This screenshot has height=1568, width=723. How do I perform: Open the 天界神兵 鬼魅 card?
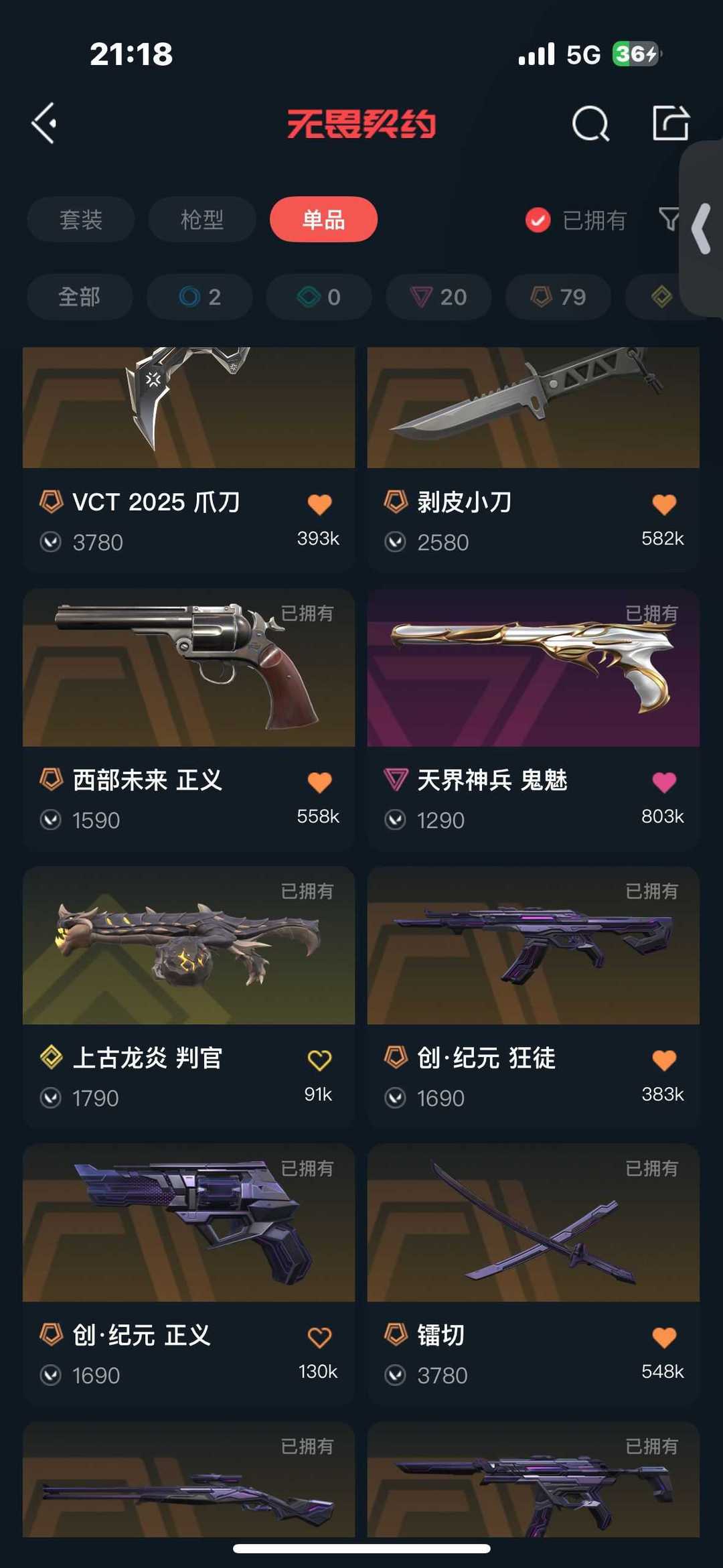pos(534,720)
